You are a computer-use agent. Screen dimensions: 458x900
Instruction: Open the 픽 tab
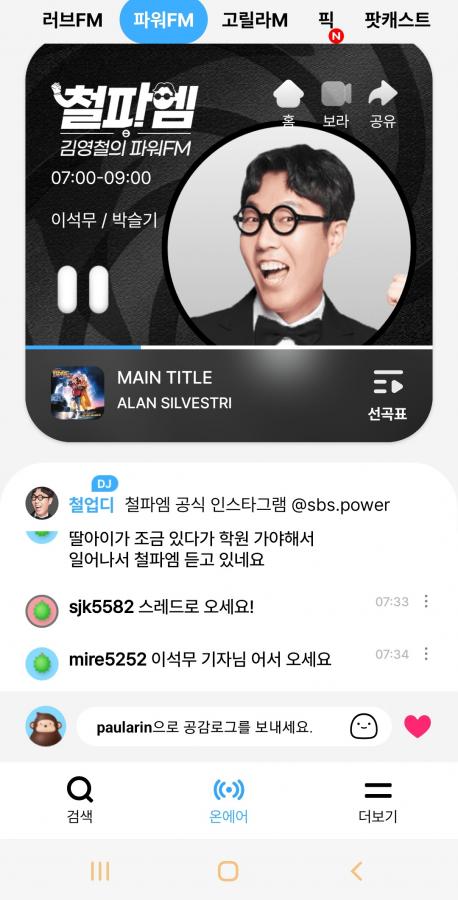[x=327, y=21]
